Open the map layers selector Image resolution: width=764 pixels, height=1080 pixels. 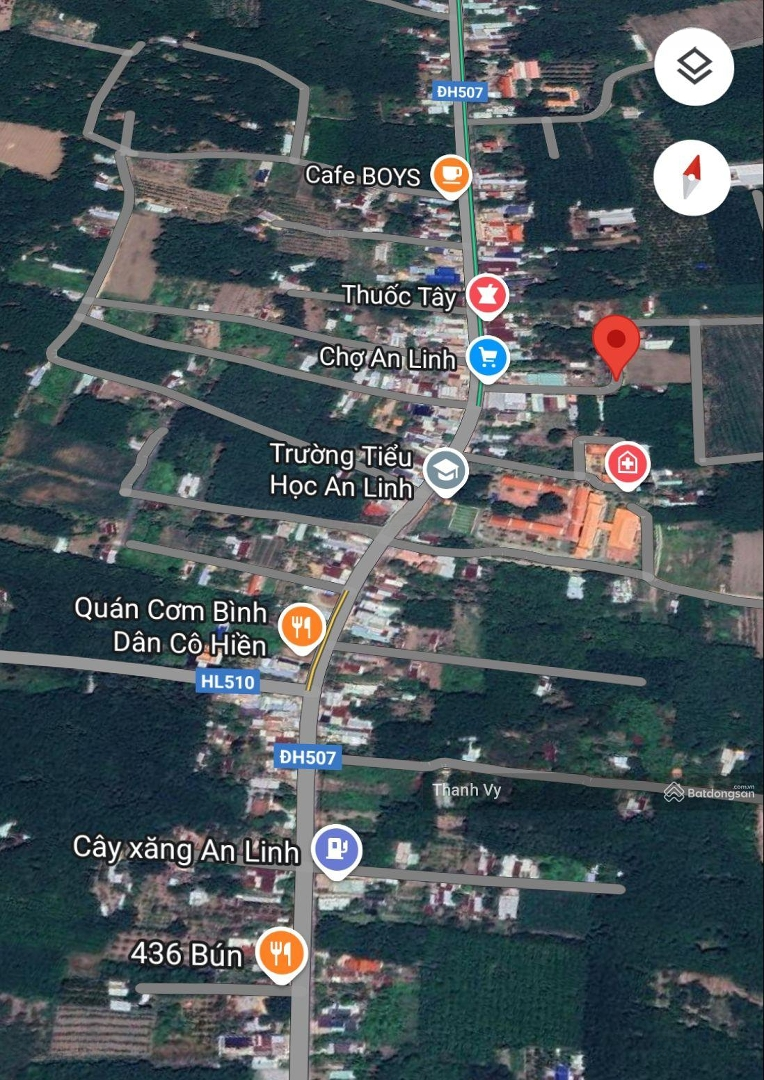[x=694, y=68]
